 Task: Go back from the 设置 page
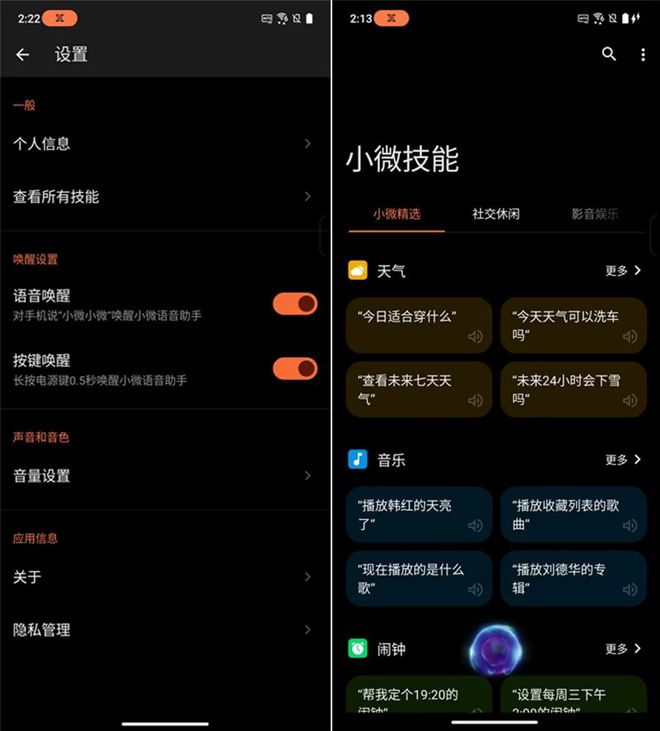point(23,55)
